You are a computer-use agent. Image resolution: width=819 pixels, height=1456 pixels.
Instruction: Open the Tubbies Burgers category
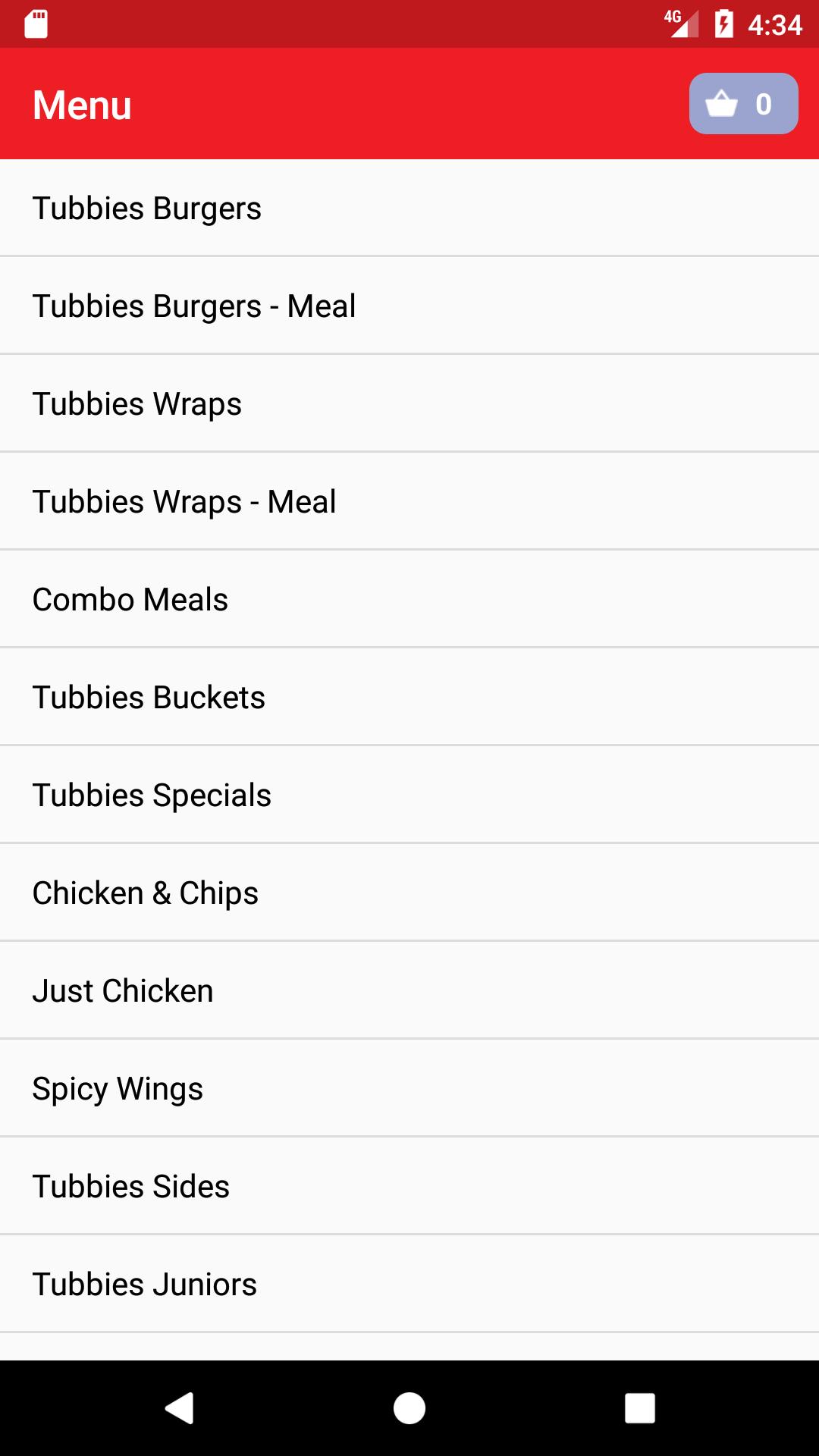(409, 208)
